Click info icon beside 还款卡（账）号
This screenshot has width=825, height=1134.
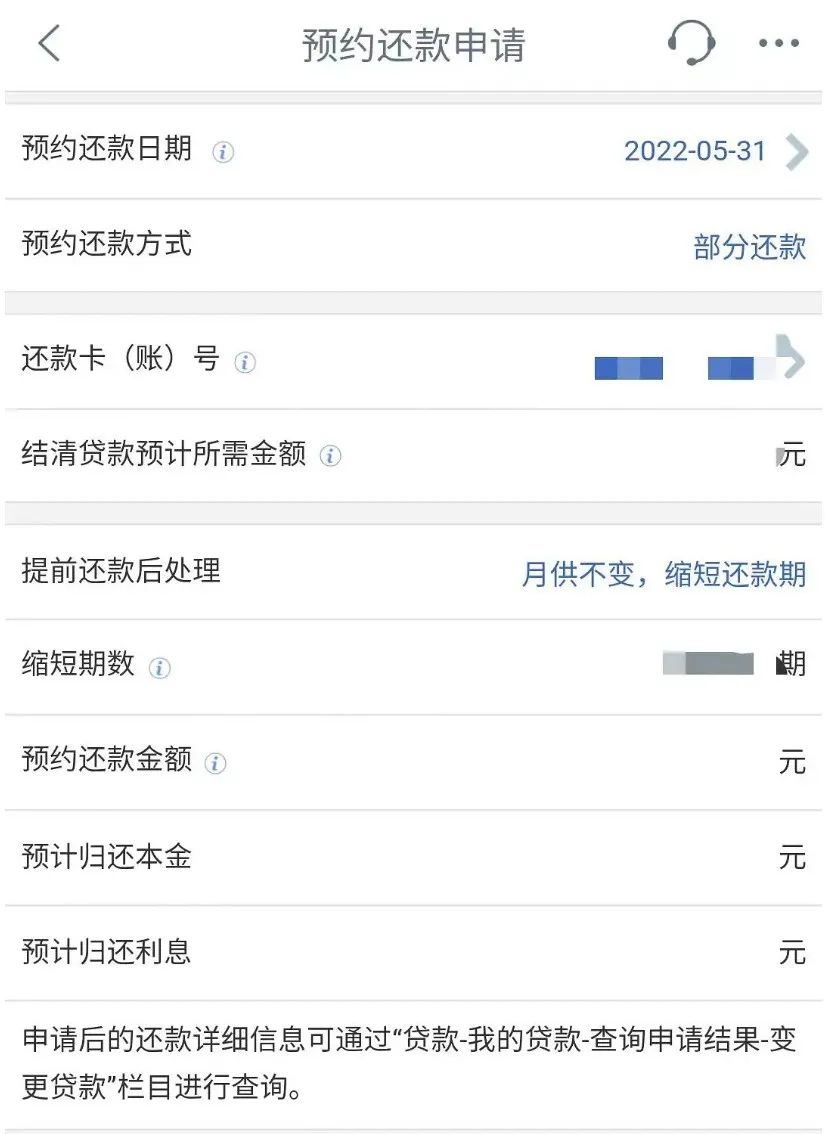pos(243,363)
